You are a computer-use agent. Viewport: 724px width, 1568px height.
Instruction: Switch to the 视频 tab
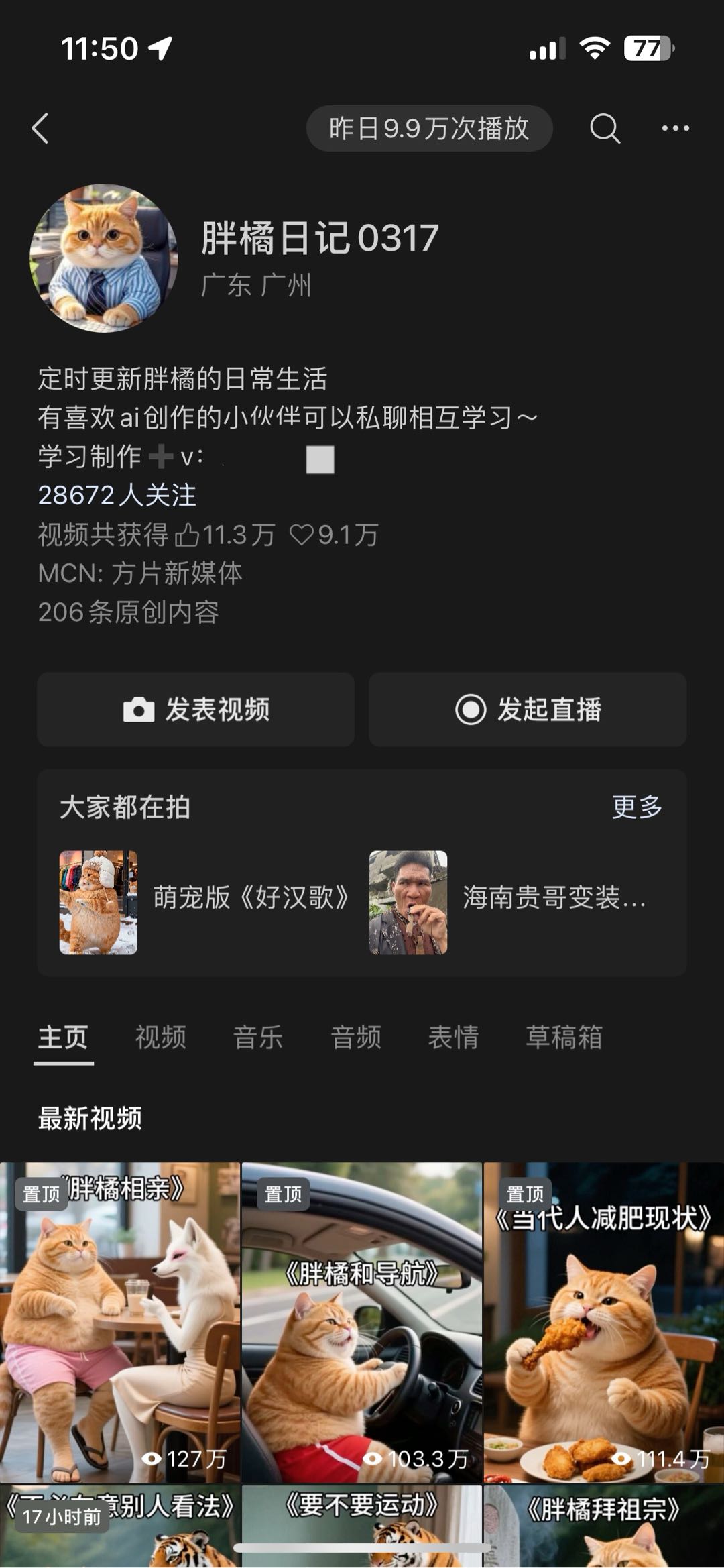(161, 1037)
